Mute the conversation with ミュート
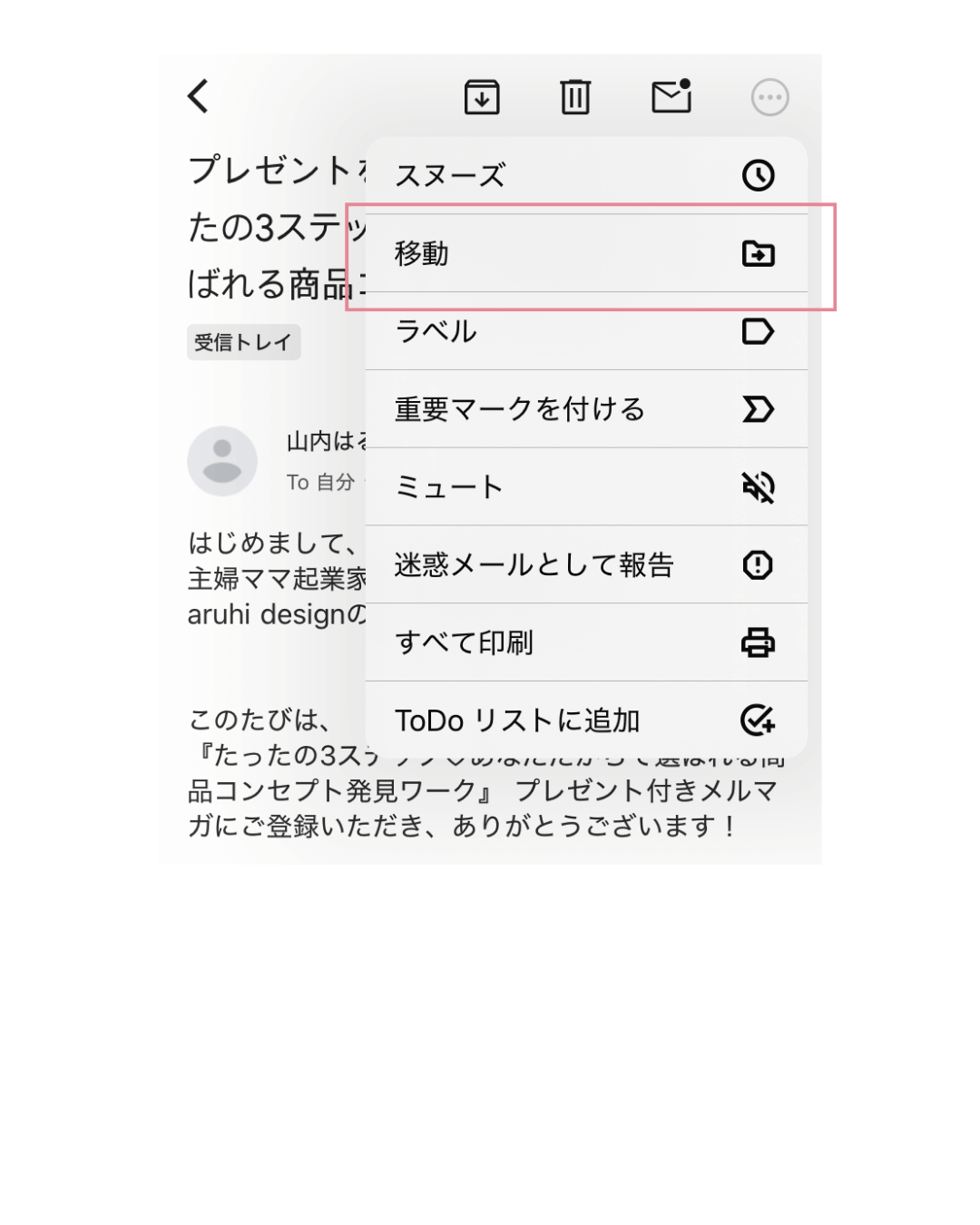The height and width of the screenshot is (1225, 980). pos(585,487)
